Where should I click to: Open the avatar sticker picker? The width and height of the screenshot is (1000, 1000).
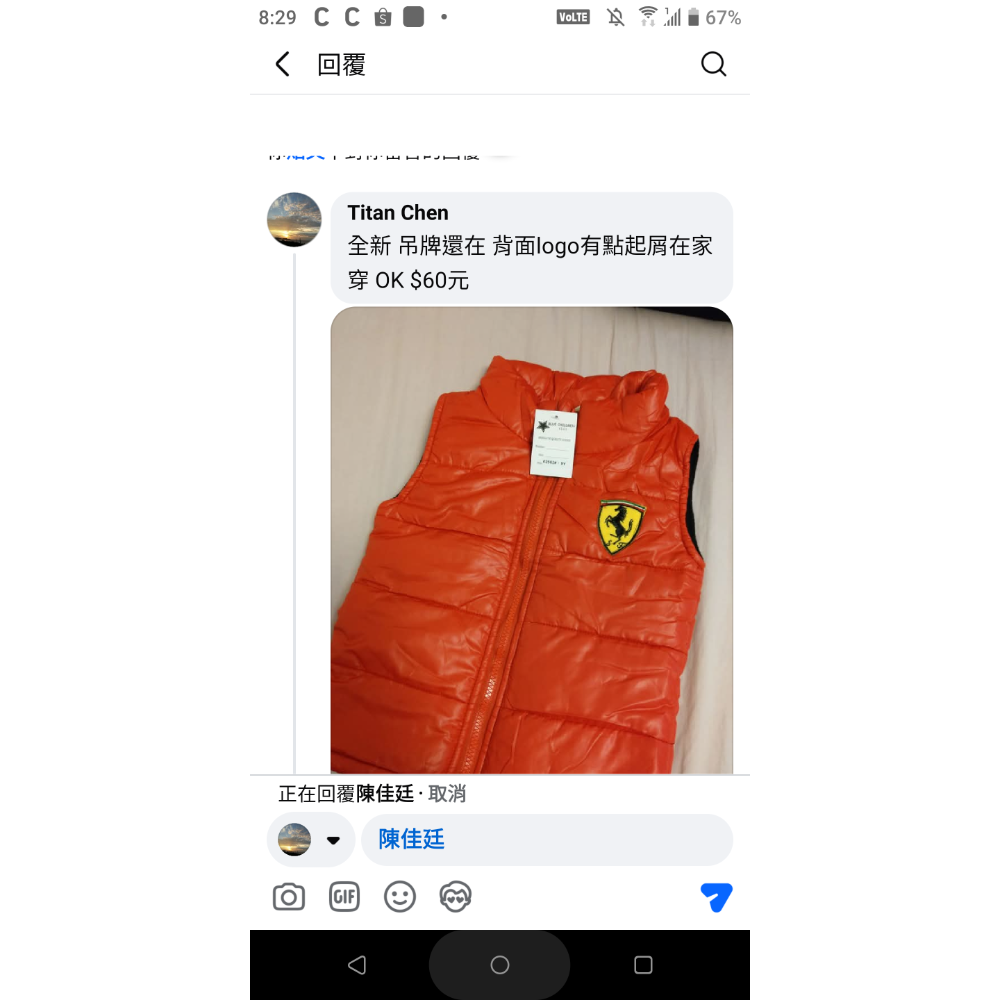coord(456,897)
